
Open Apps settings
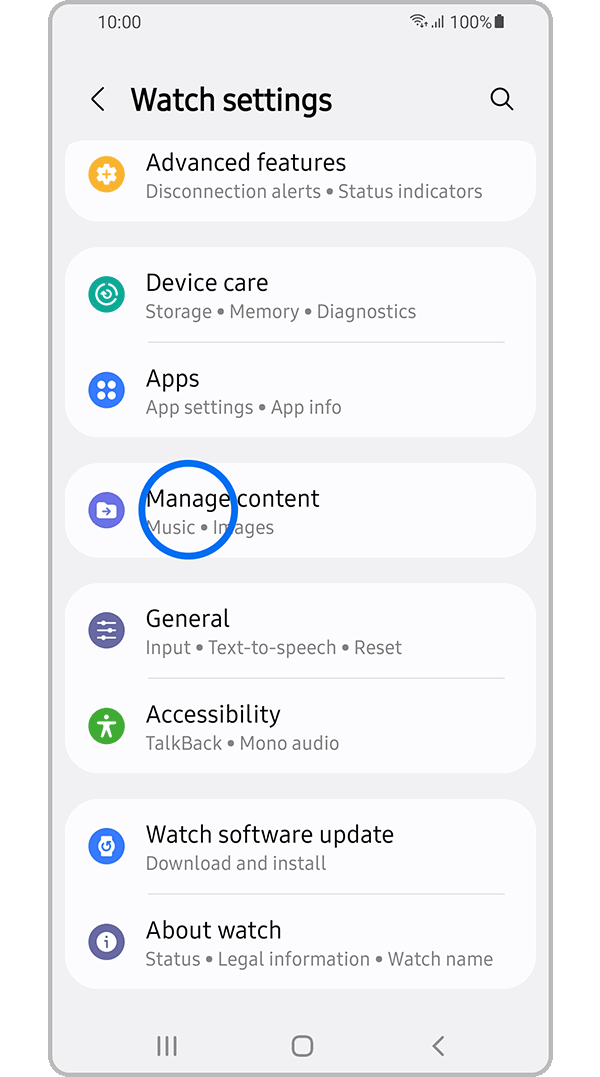click(300, 392)
